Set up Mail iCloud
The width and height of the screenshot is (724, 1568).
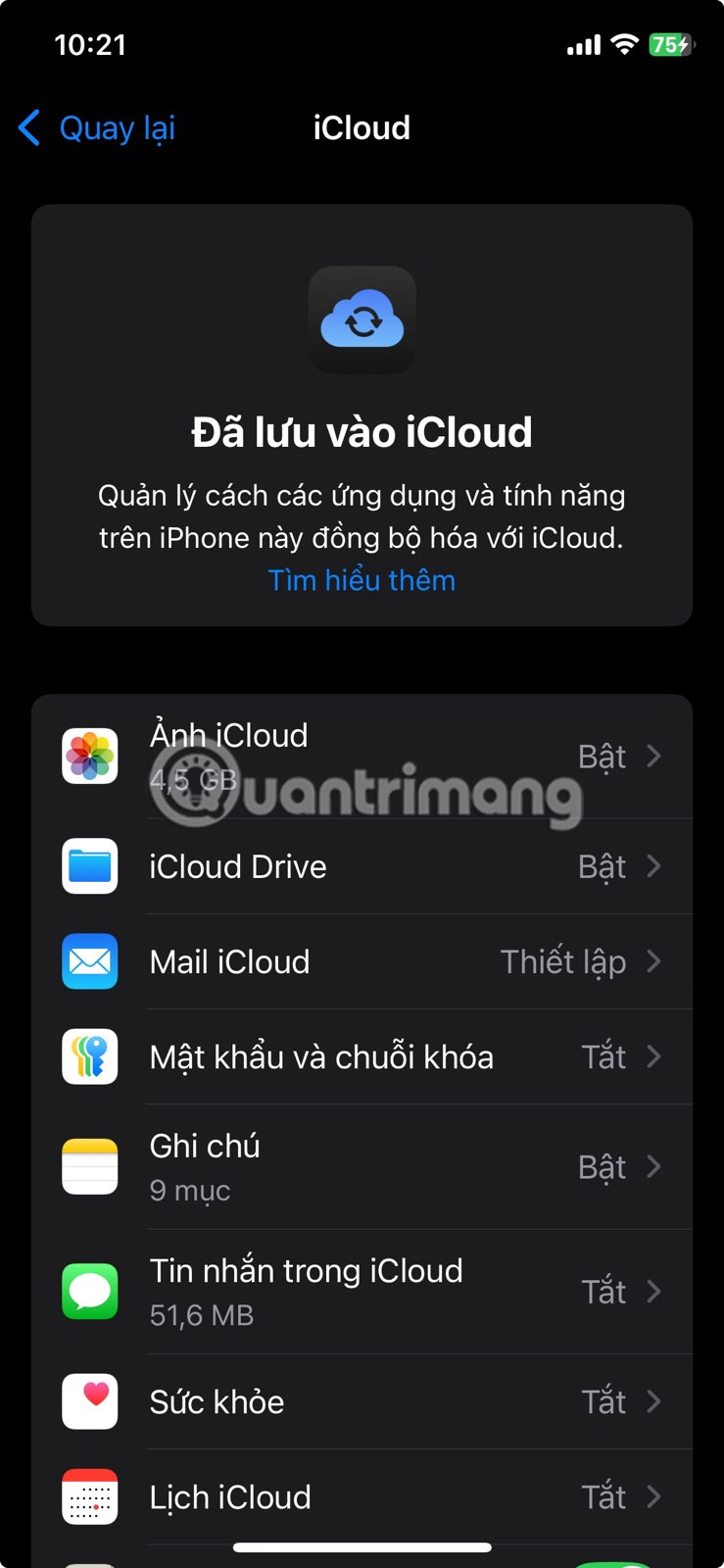pos(362,962)
